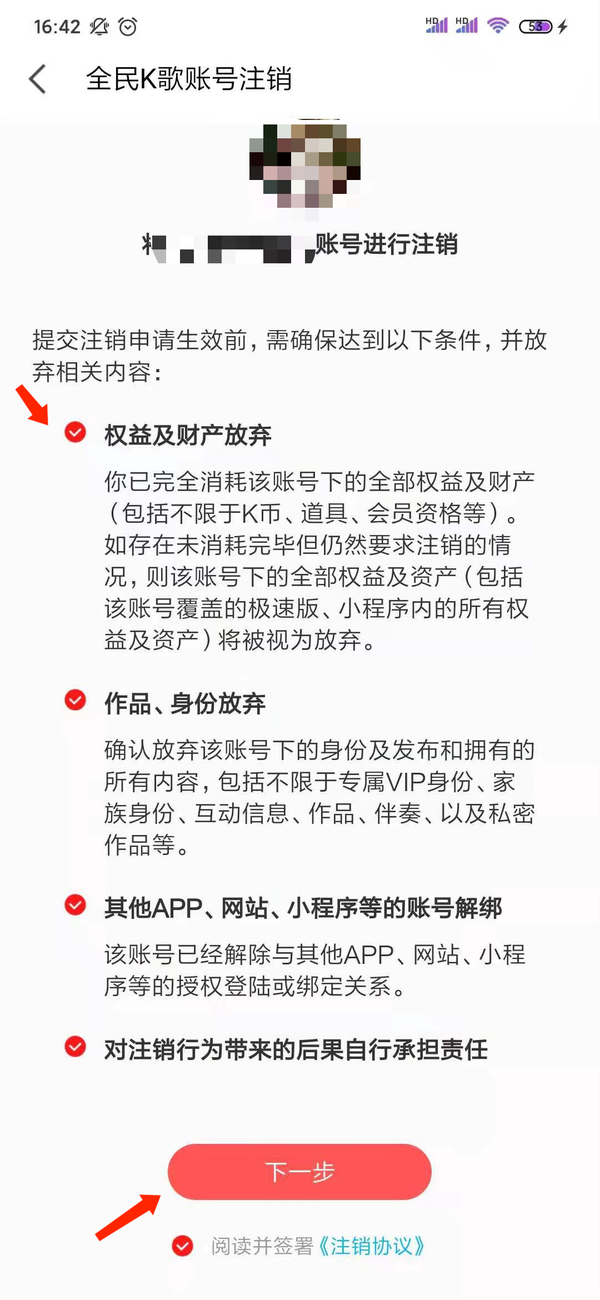
Task: Tap the 下一步 button
Action: click(299, 1172)
